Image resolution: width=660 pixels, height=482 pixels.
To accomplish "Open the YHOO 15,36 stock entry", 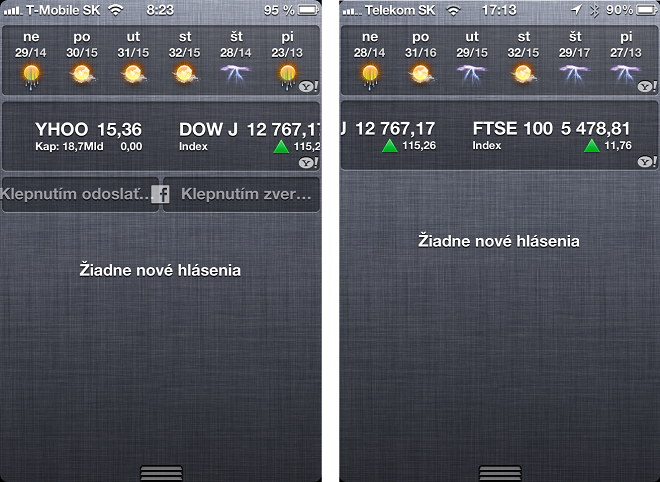I will pyautogui.click(x=88, y=136).
